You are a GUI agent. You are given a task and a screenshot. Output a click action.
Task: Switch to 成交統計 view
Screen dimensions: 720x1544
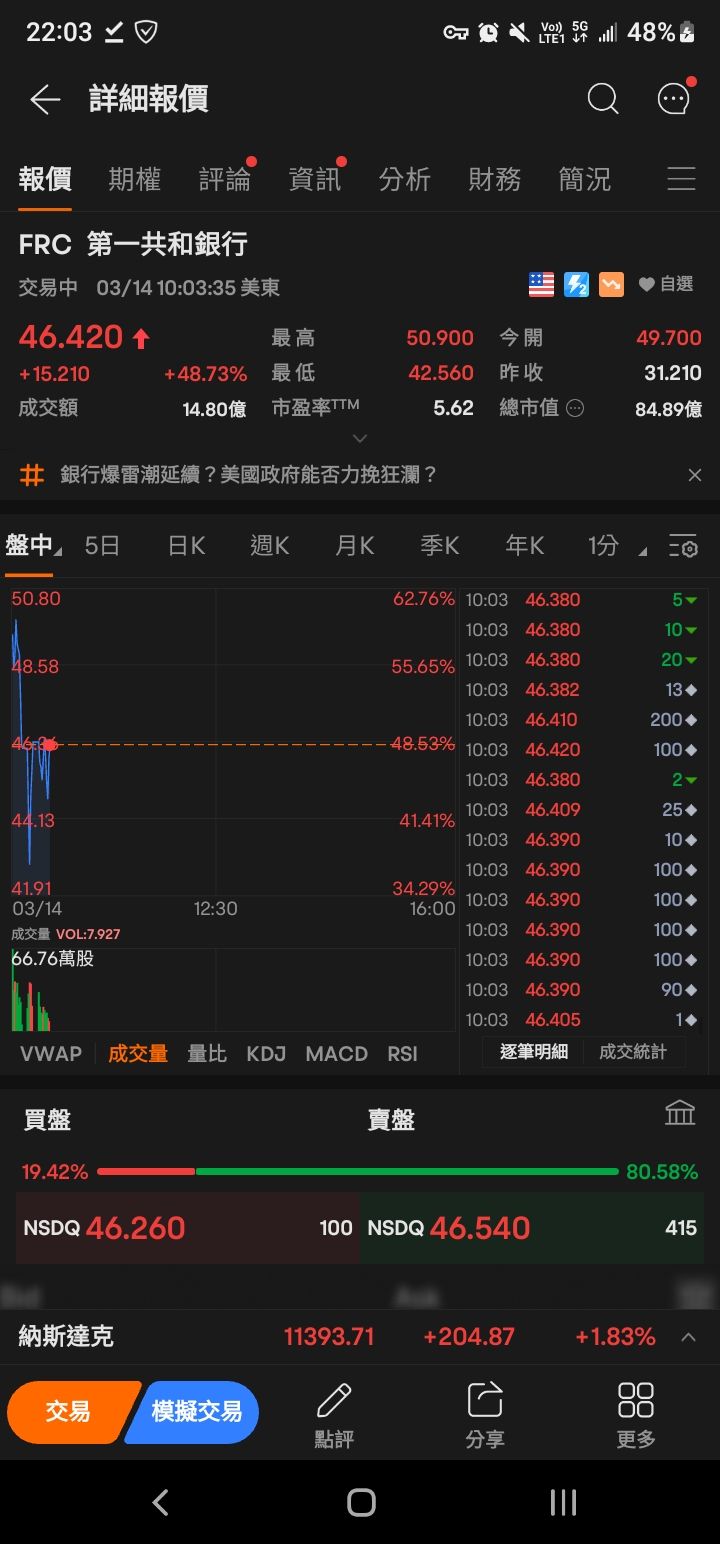[x=632, y=1052]
